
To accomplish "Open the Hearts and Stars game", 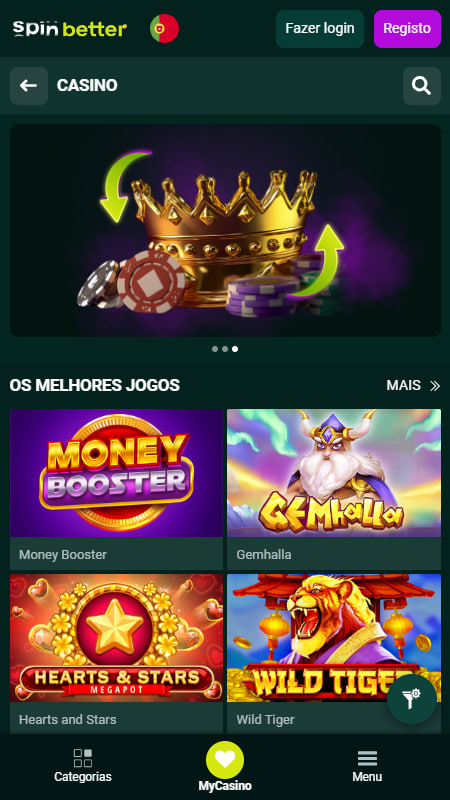I will point(116,654).
